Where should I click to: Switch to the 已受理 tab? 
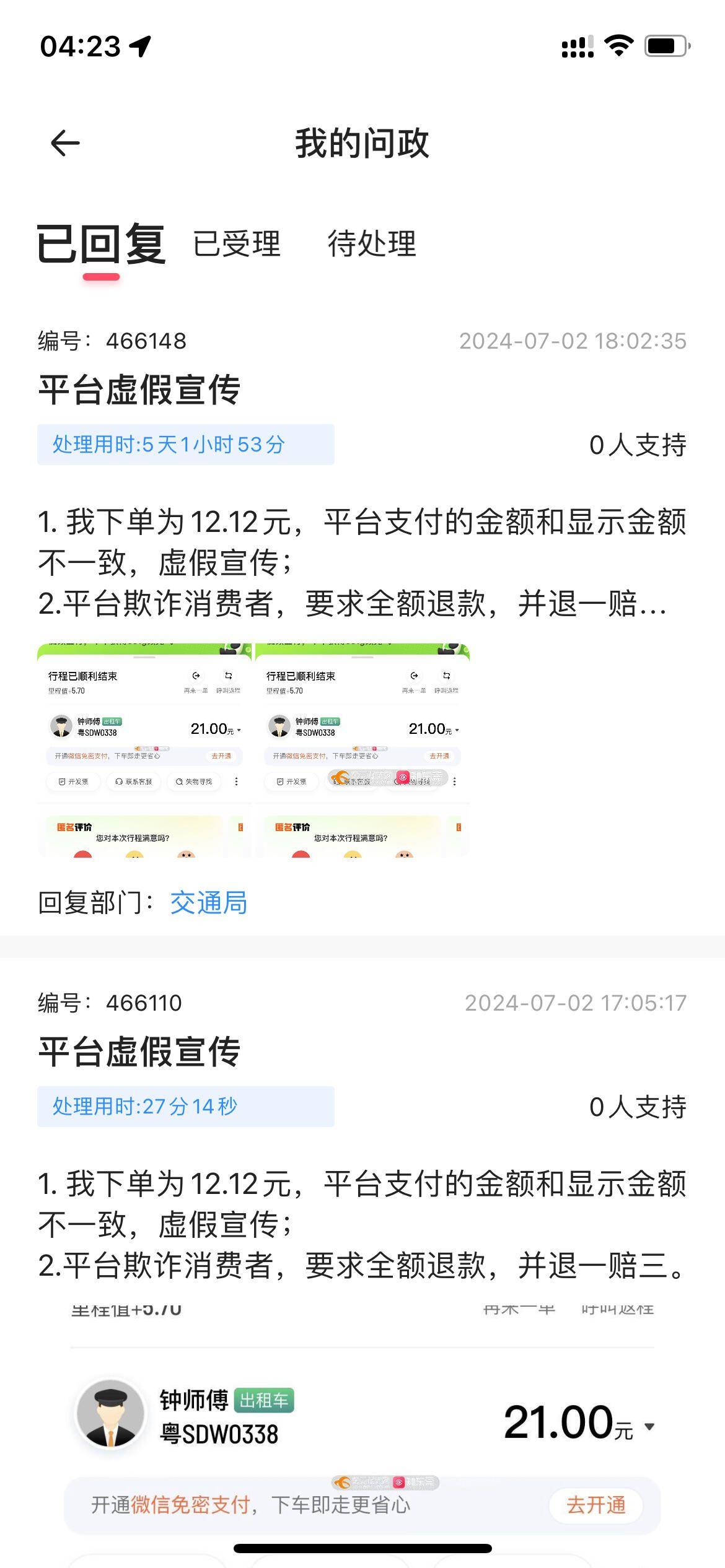[x=237, y=244]
